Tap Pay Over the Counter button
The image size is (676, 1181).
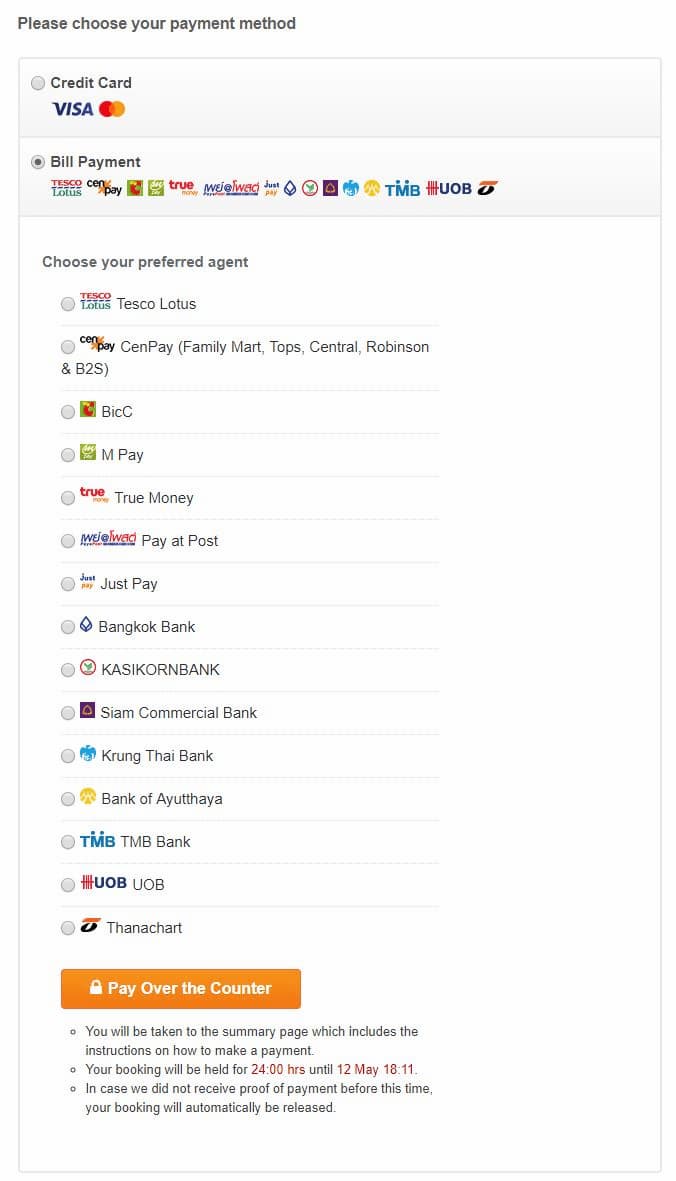click(180, 988)
